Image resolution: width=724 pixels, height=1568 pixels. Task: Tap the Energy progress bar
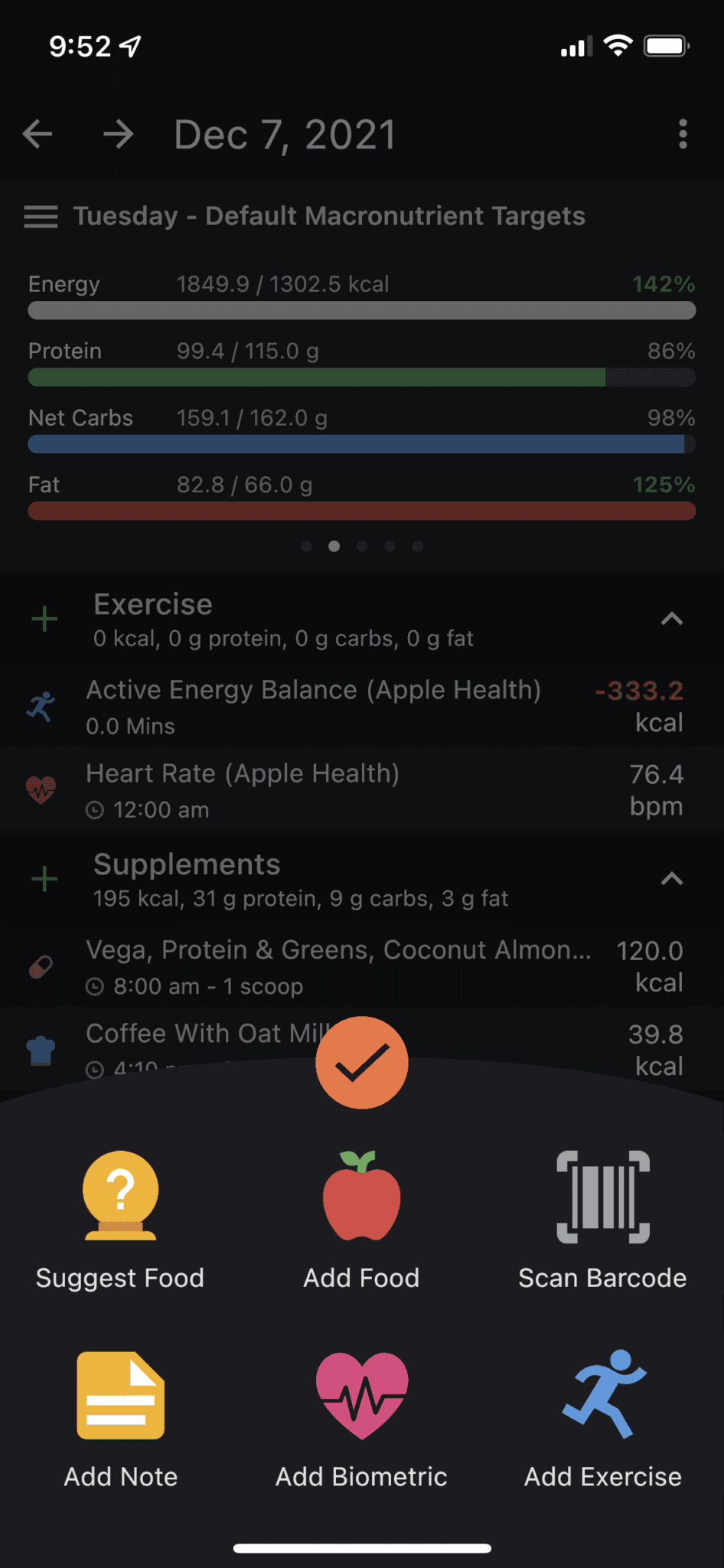click(360, 310)
